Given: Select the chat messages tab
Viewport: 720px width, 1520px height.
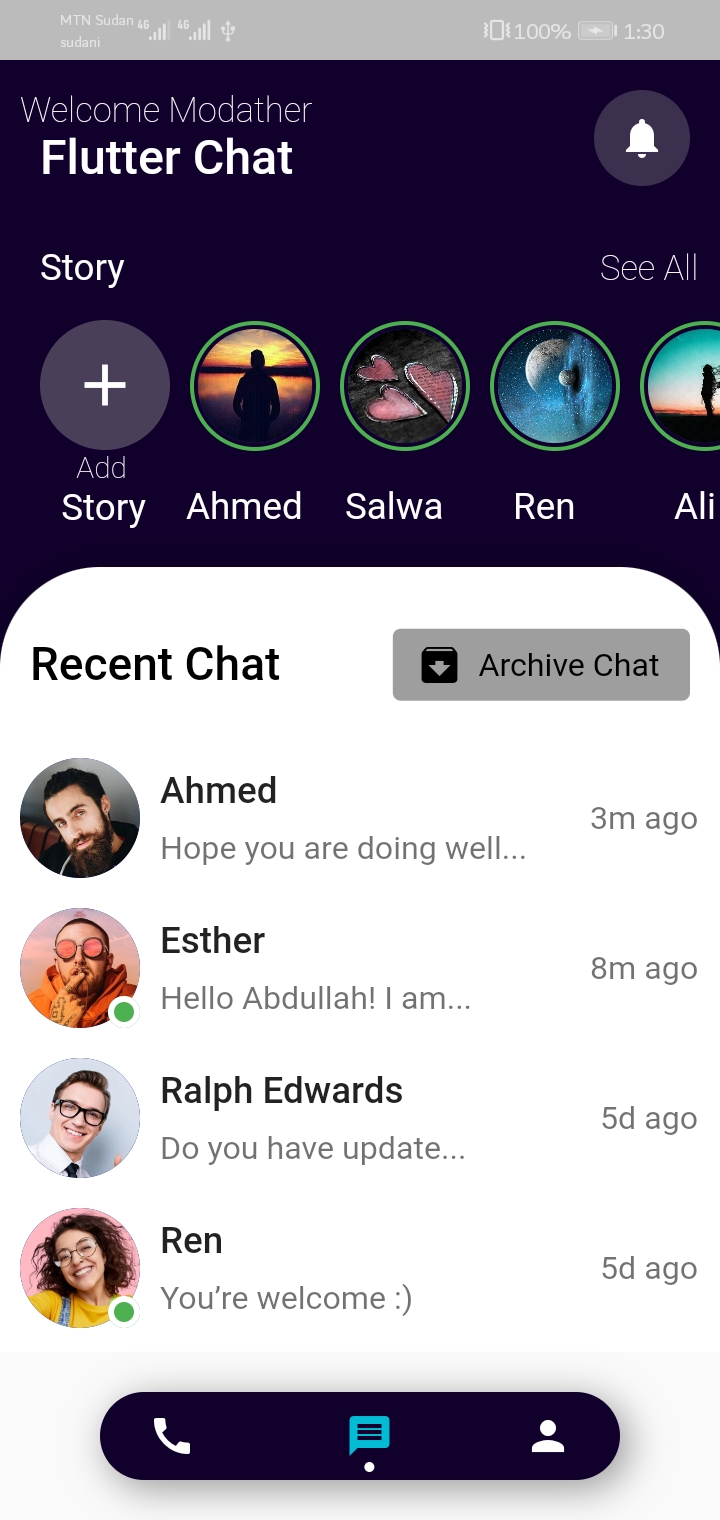Looking at the screenshot, I should [x=369, y=1436].
